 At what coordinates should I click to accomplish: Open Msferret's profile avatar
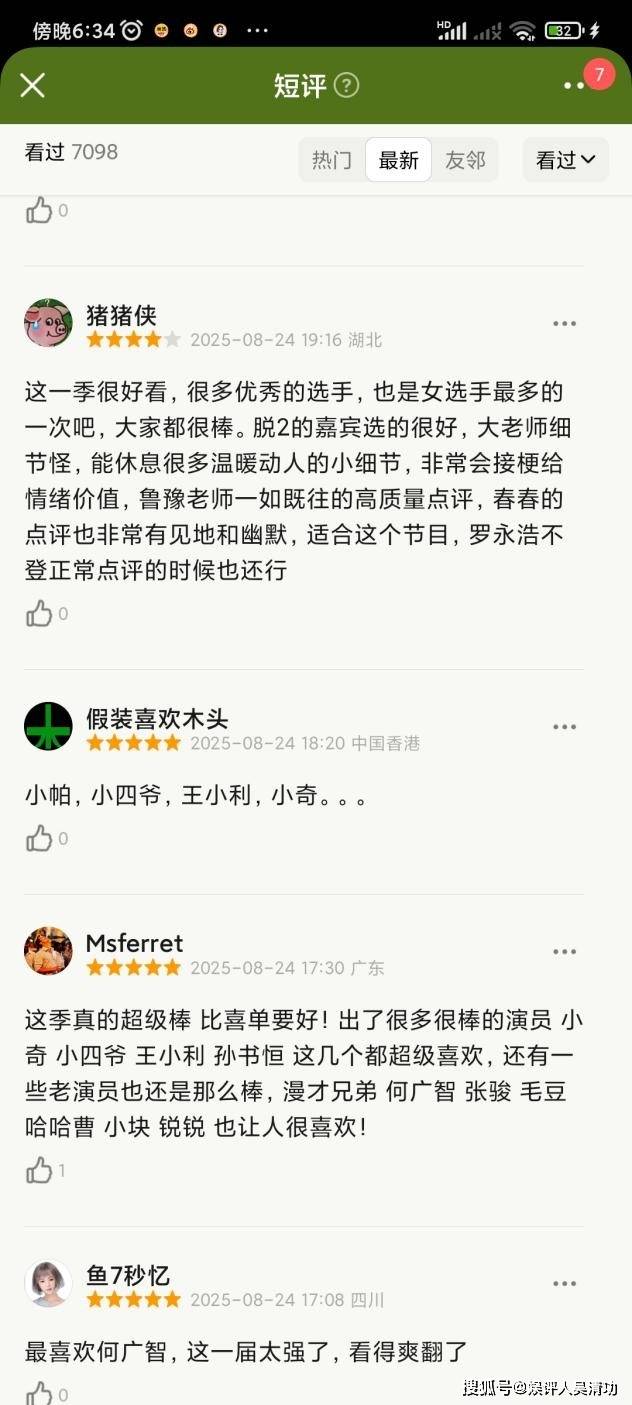point(48,951)
